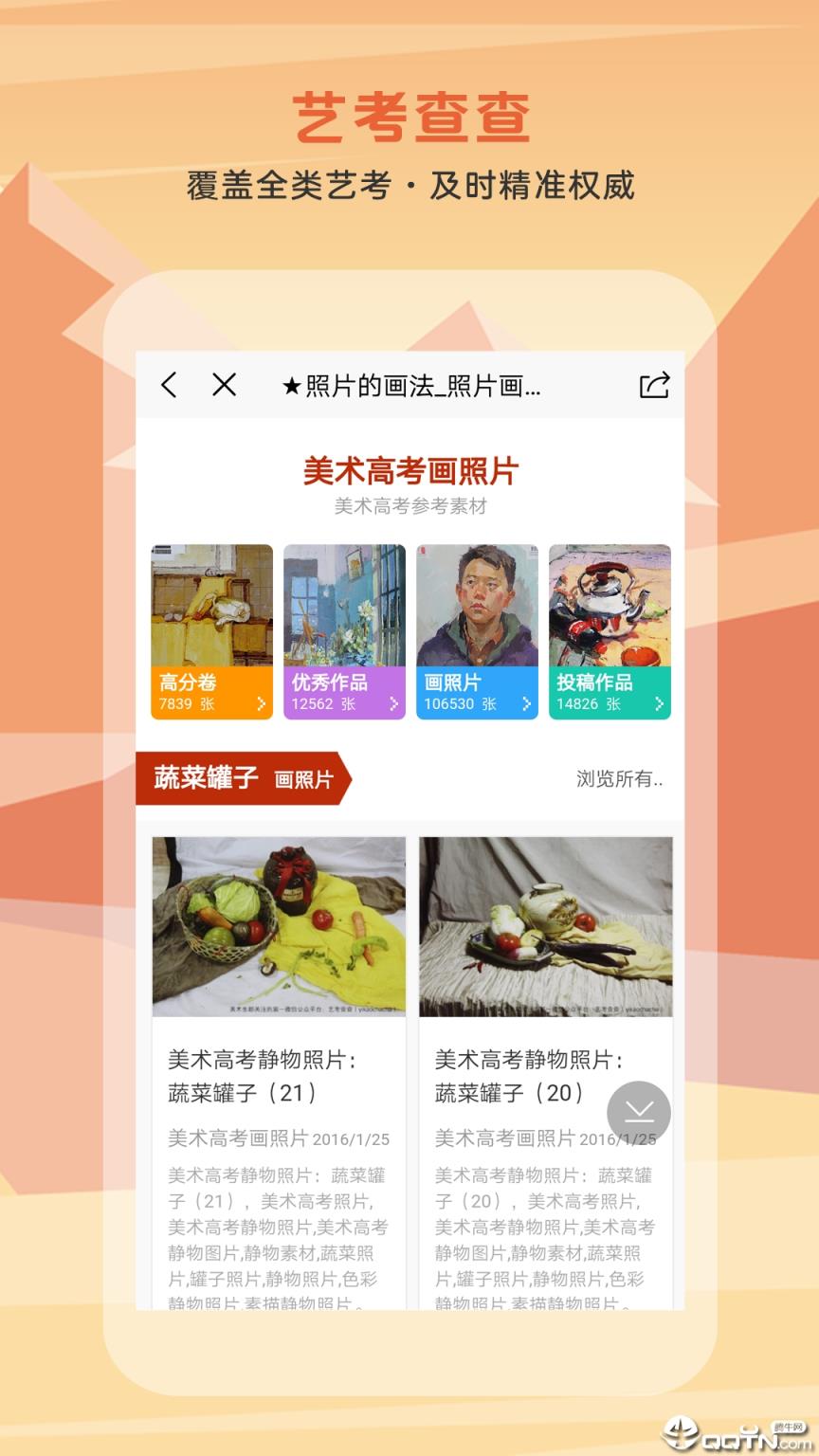
Task: Expand the 投稿作品 category via its arrow
Action: [662, 703]
